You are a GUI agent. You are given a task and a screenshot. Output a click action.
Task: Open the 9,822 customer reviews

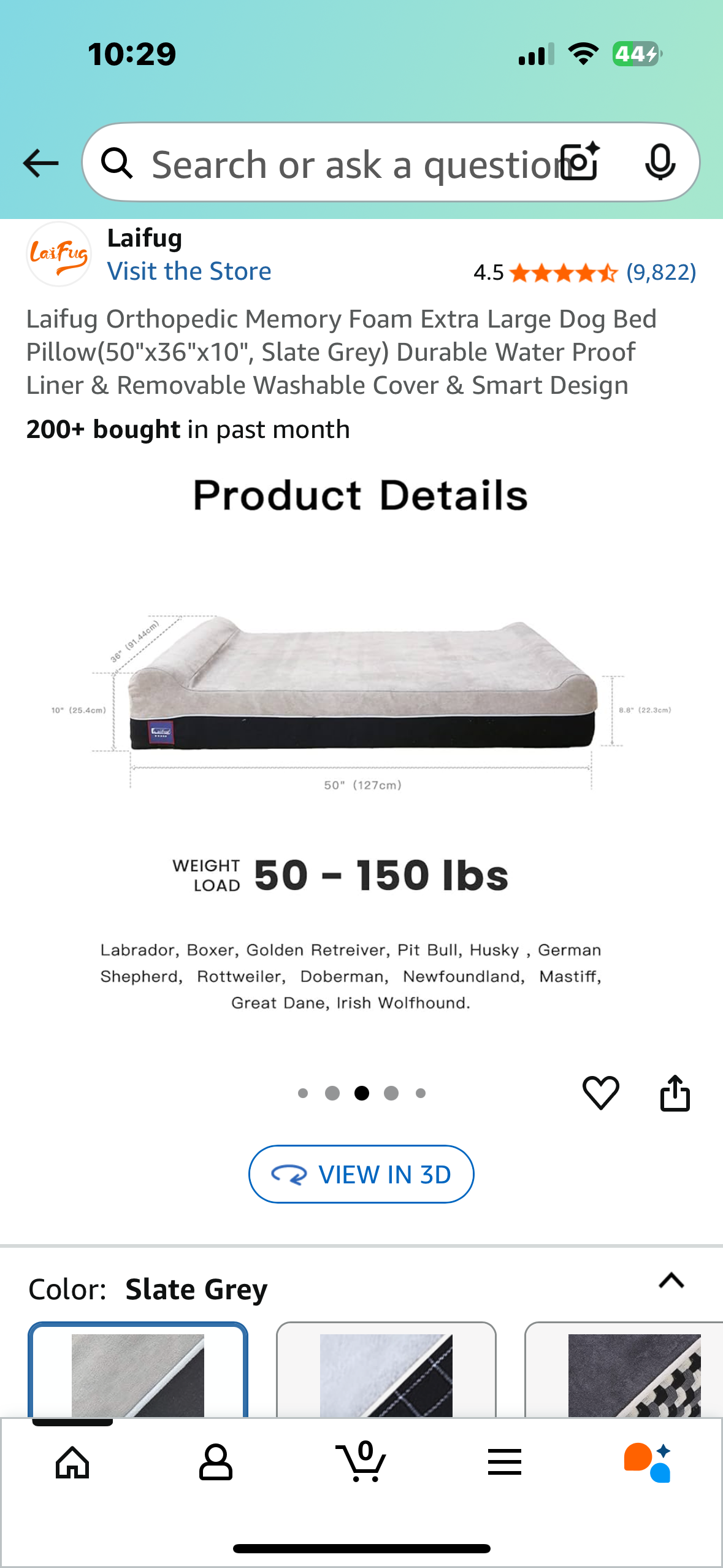(x=660, y=272)
